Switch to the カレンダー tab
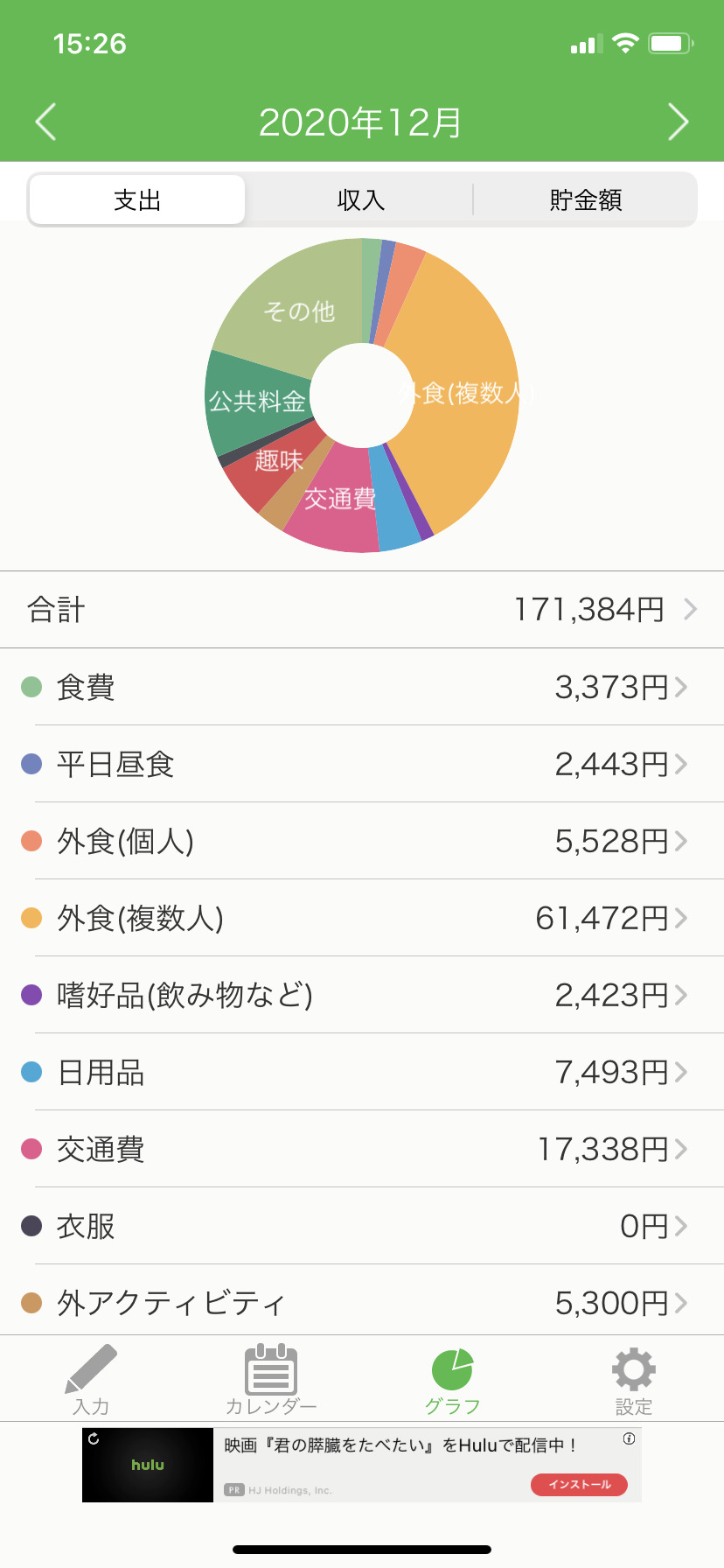 271,1380
